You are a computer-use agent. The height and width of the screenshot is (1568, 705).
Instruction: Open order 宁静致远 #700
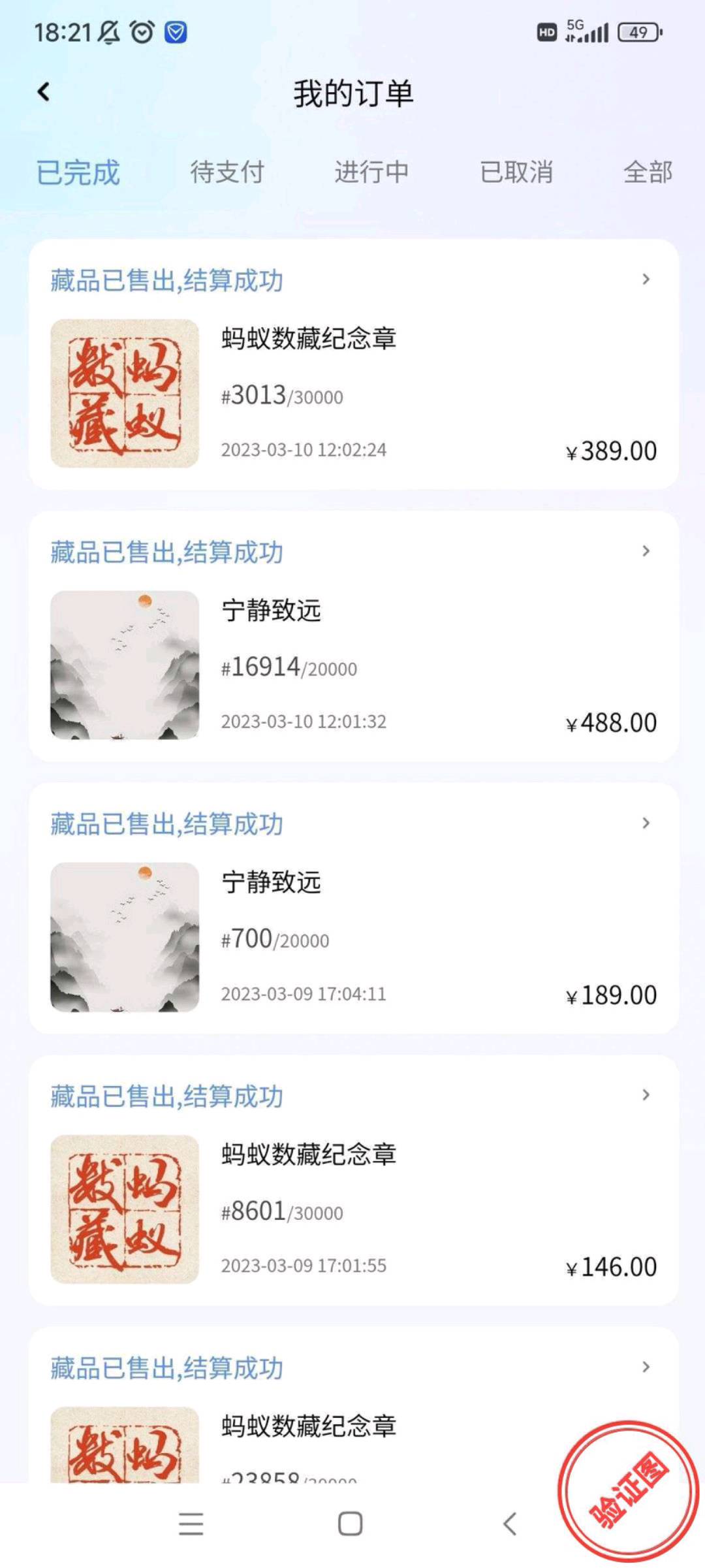[x=353, y=908]
